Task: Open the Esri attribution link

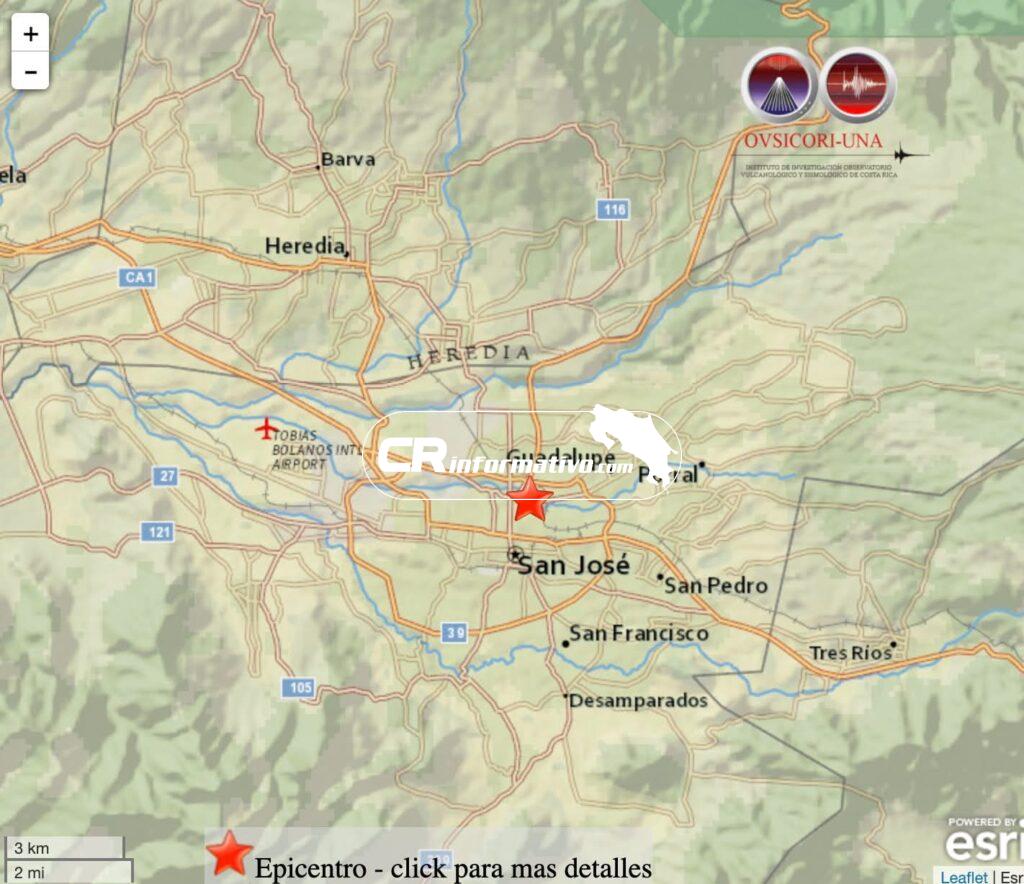Action: click(1010, 877)
